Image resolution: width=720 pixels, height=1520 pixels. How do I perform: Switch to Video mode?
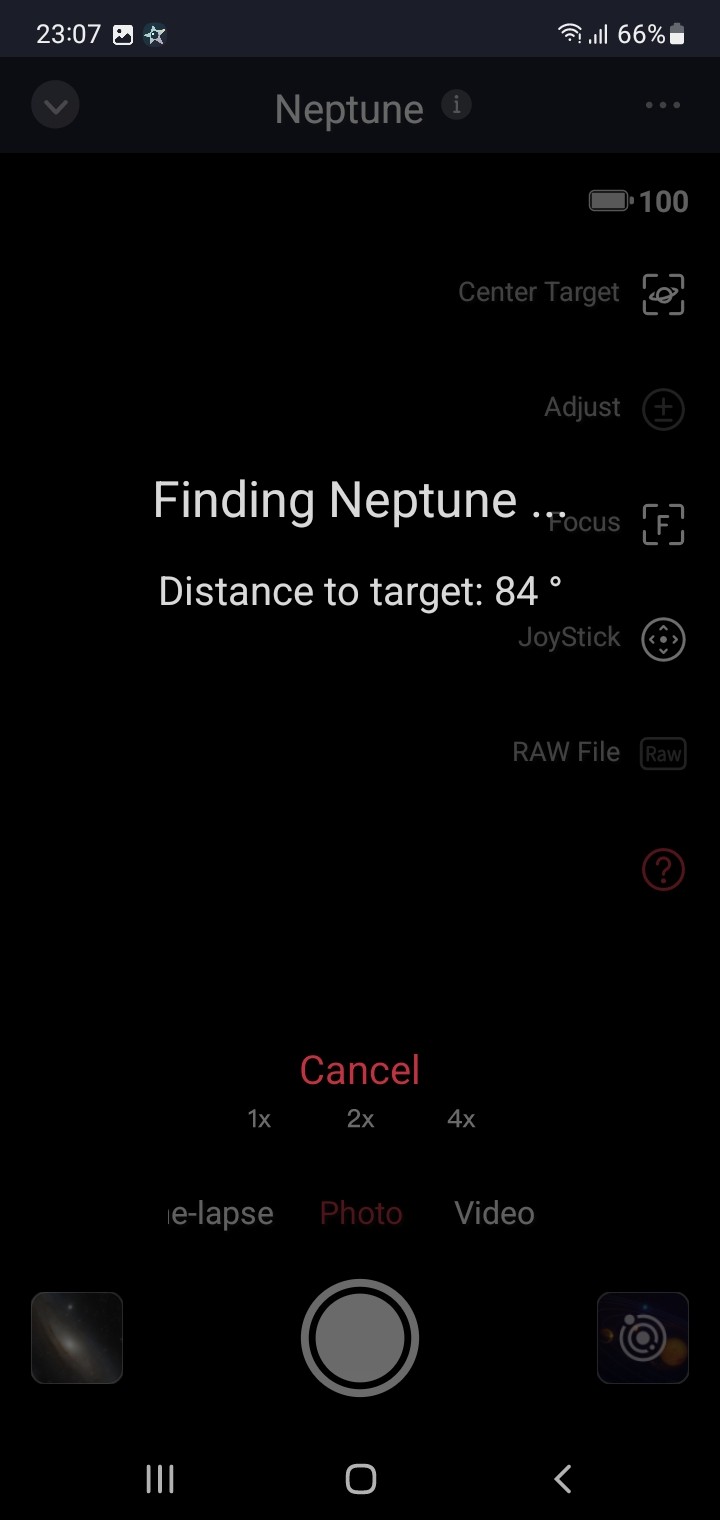click(x=494, y=1213)
